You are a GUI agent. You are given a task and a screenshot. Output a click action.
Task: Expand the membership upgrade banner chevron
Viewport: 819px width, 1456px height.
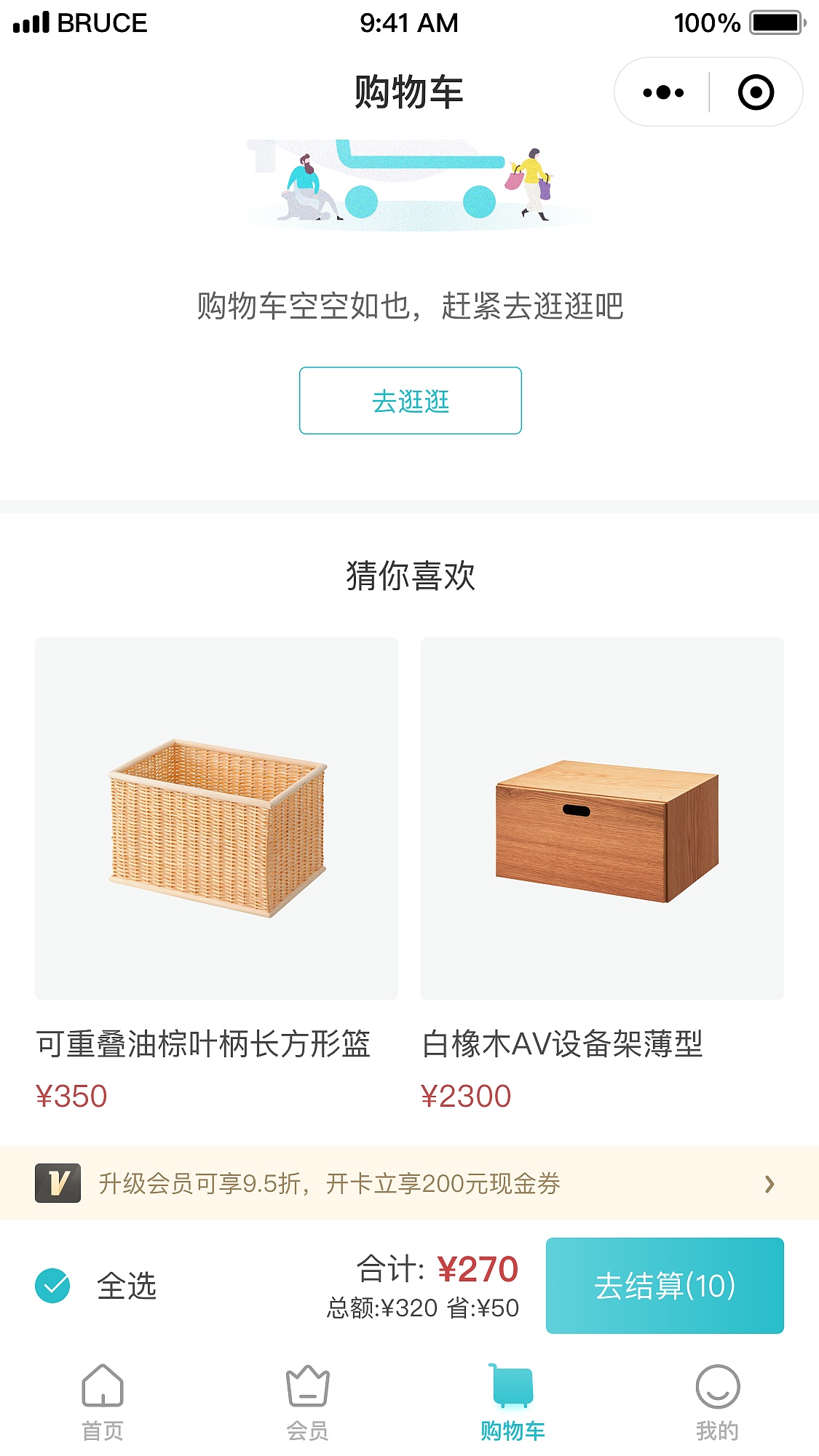point(769,1185)
